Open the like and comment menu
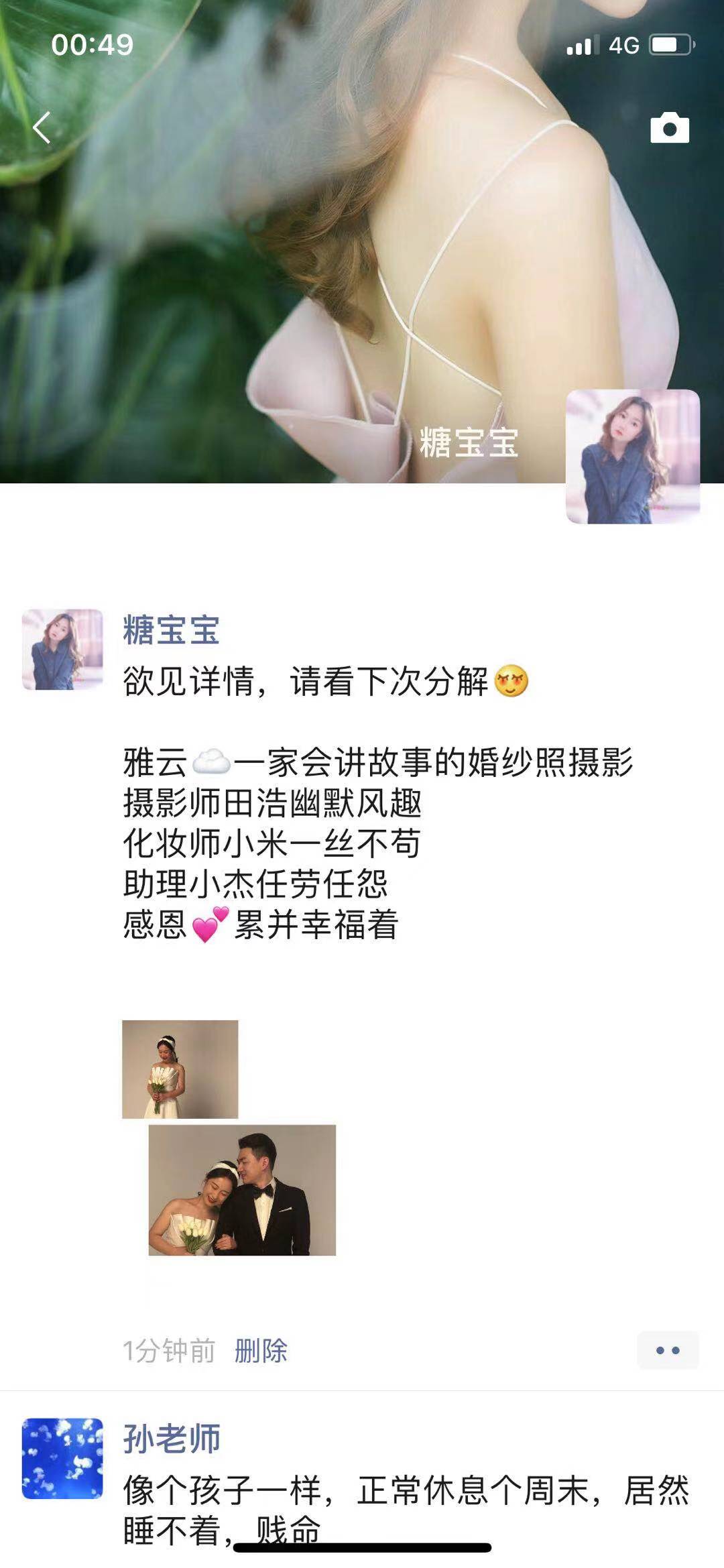Viewport: 724px width, 1568px height. [x=668, y=1350]
